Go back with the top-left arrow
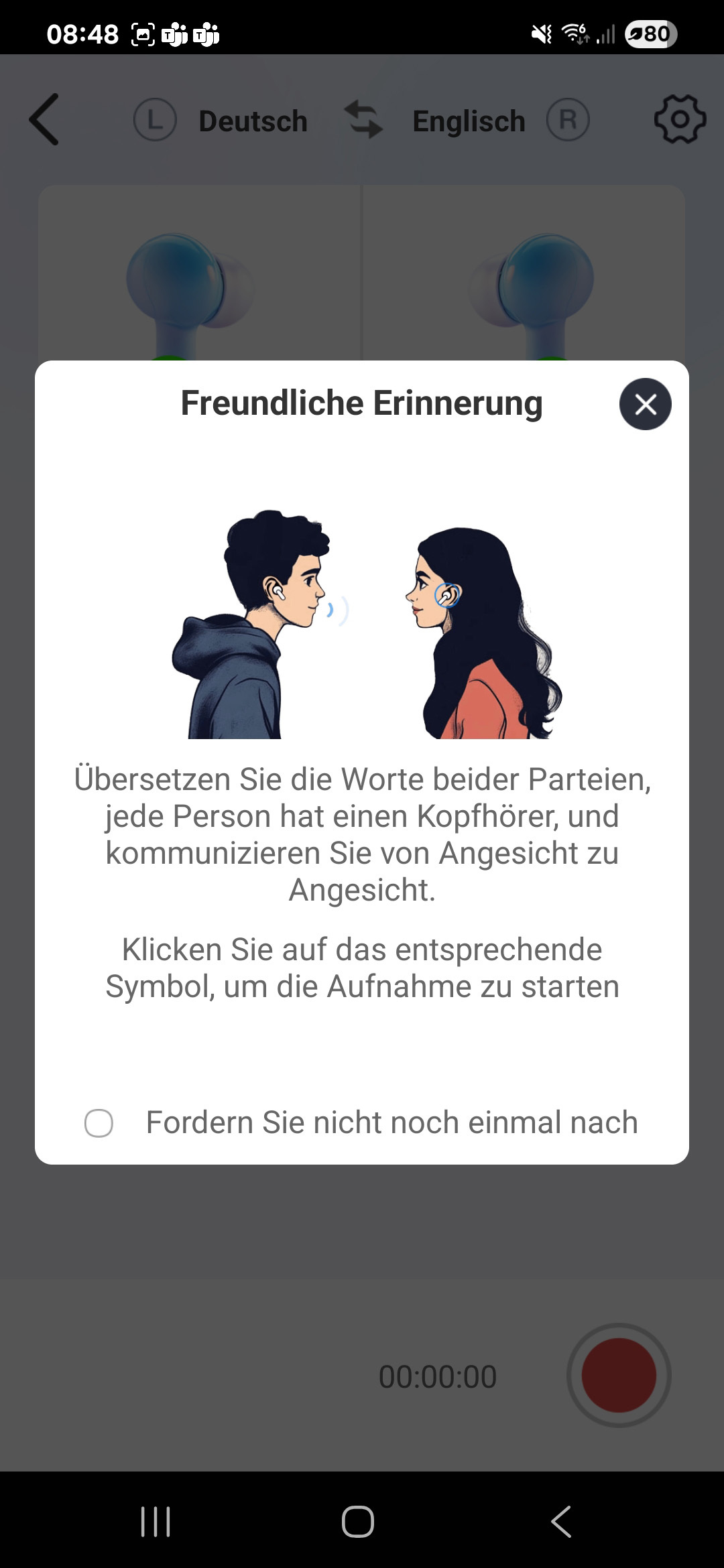Image resolution: width=724 pixels, height=1568 pixels. tap(45, 120)
